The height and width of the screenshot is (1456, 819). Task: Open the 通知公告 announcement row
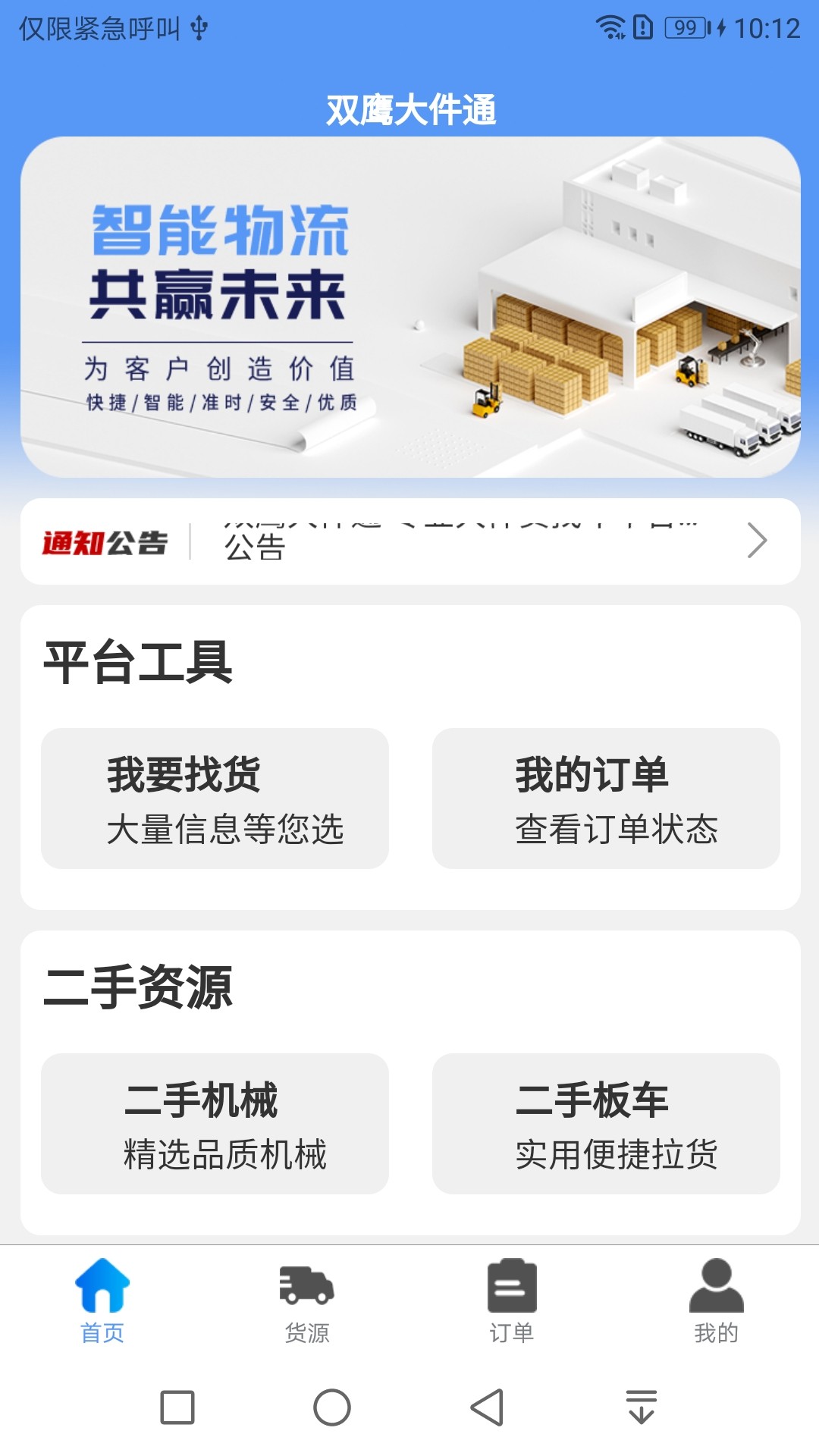pyautogui.click(x=409, y=541)
